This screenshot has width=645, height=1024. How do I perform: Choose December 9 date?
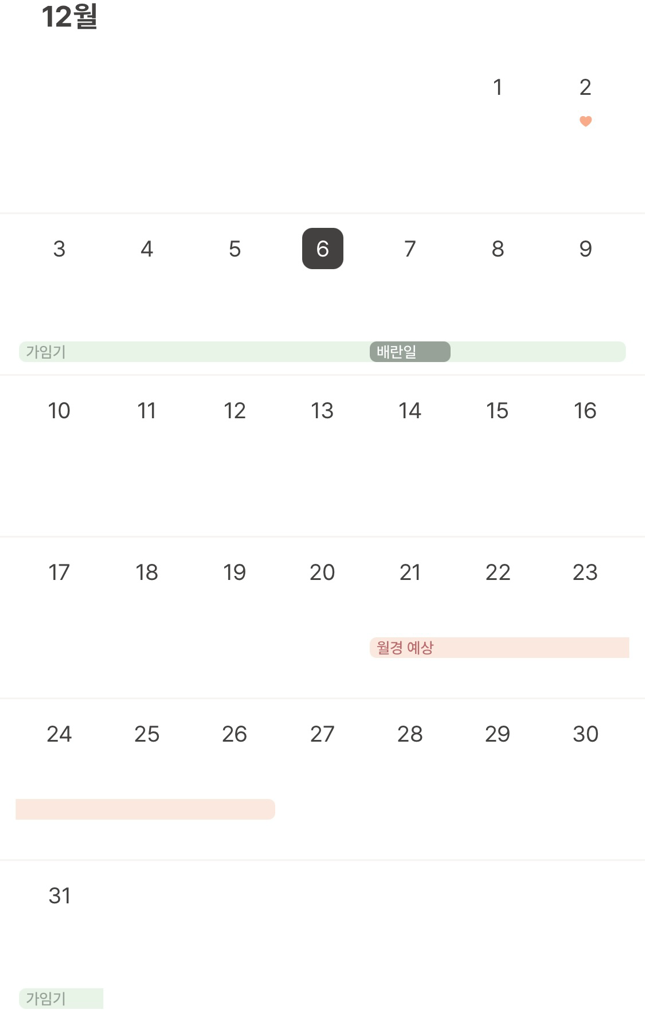(x=585, y=249)
